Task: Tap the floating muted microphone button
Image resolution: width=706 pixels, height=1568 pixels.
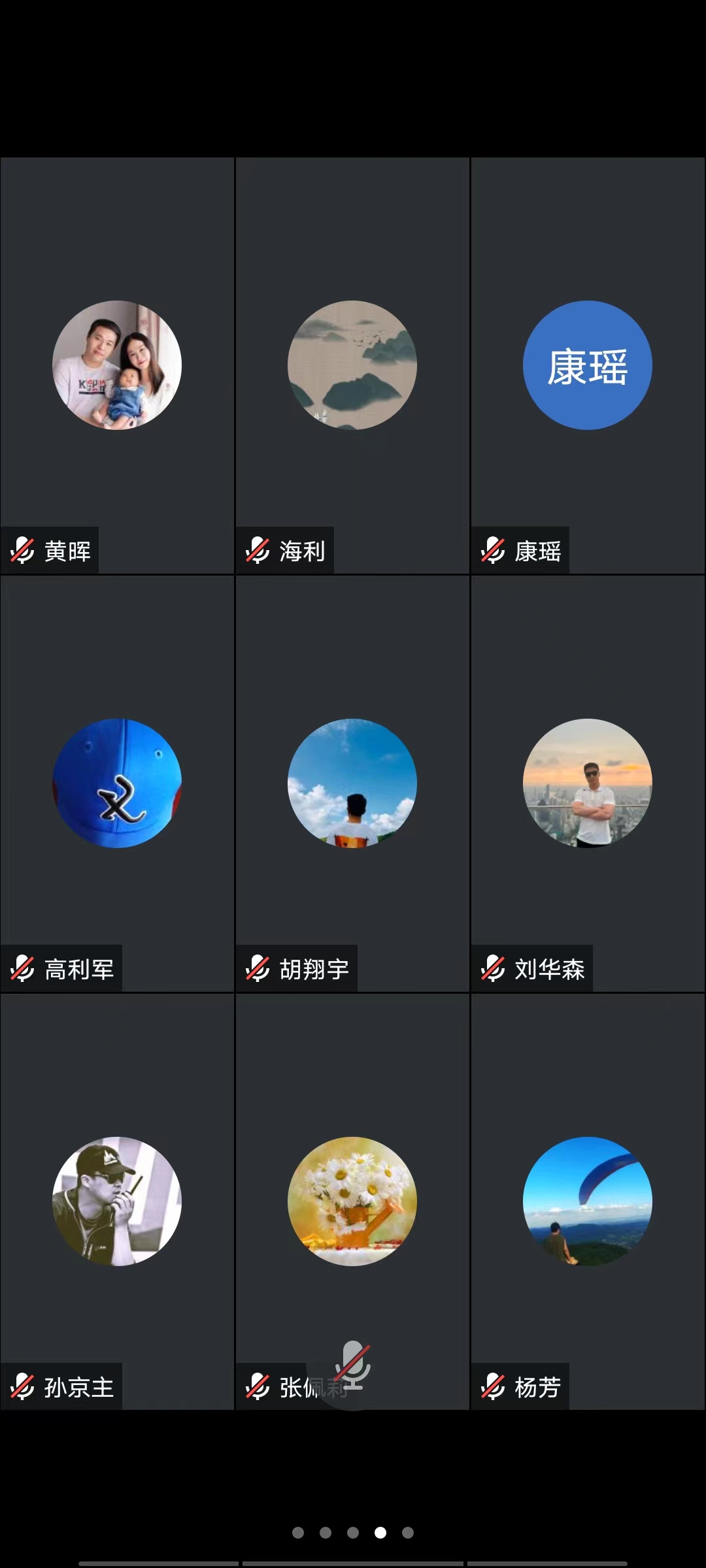Action: click(353, 1365)
